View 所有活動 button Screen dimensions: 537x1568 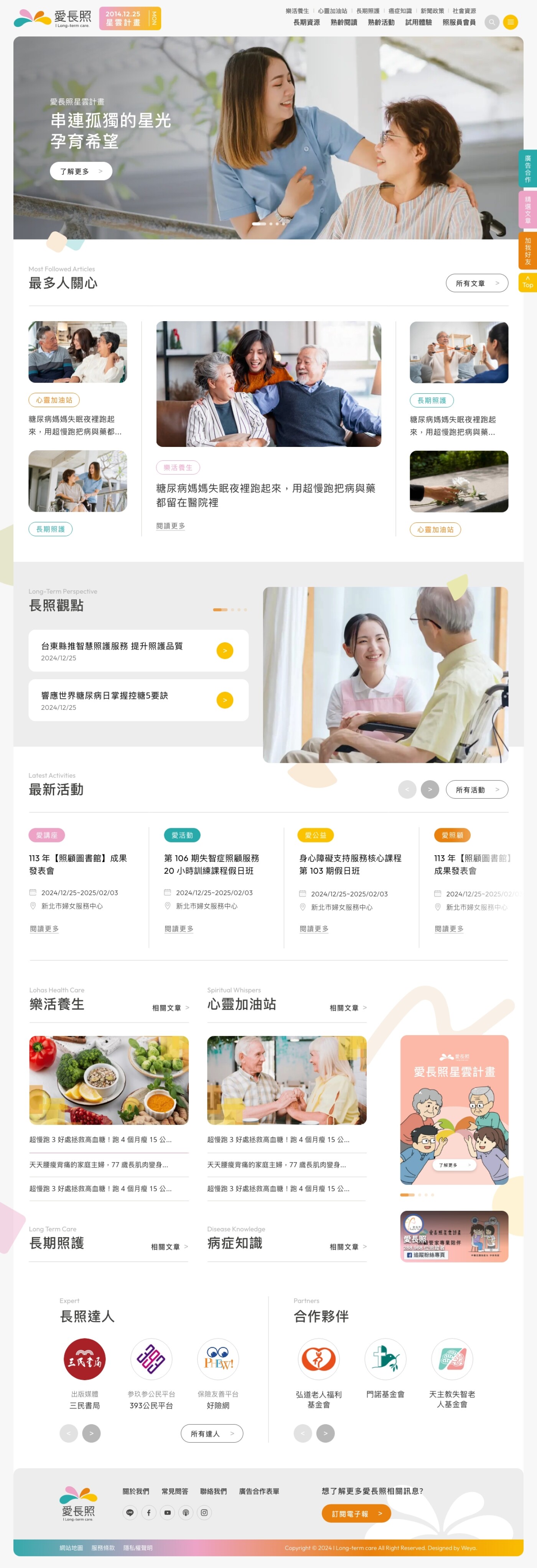477,790
